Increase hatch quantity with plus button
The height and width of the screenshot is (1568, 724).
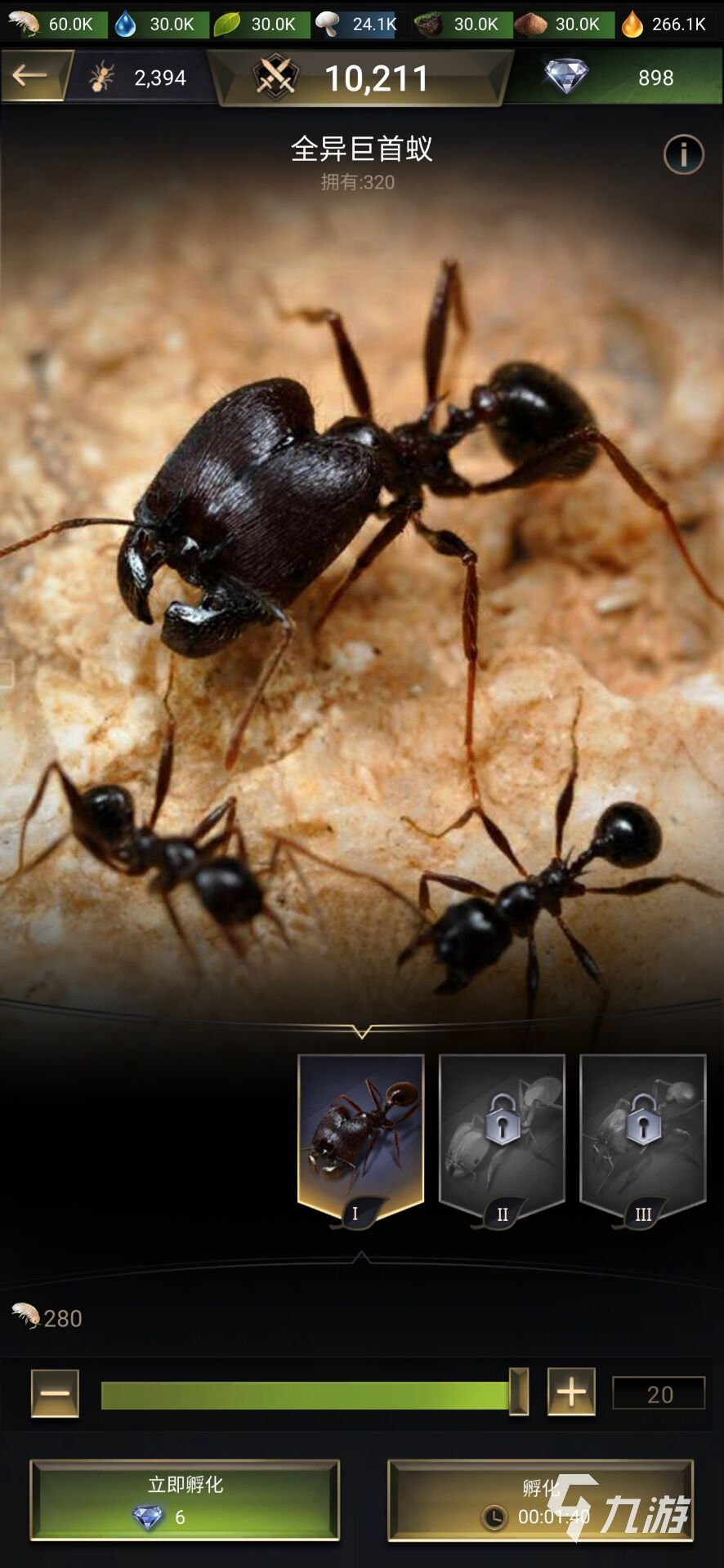click(571, 1392)
